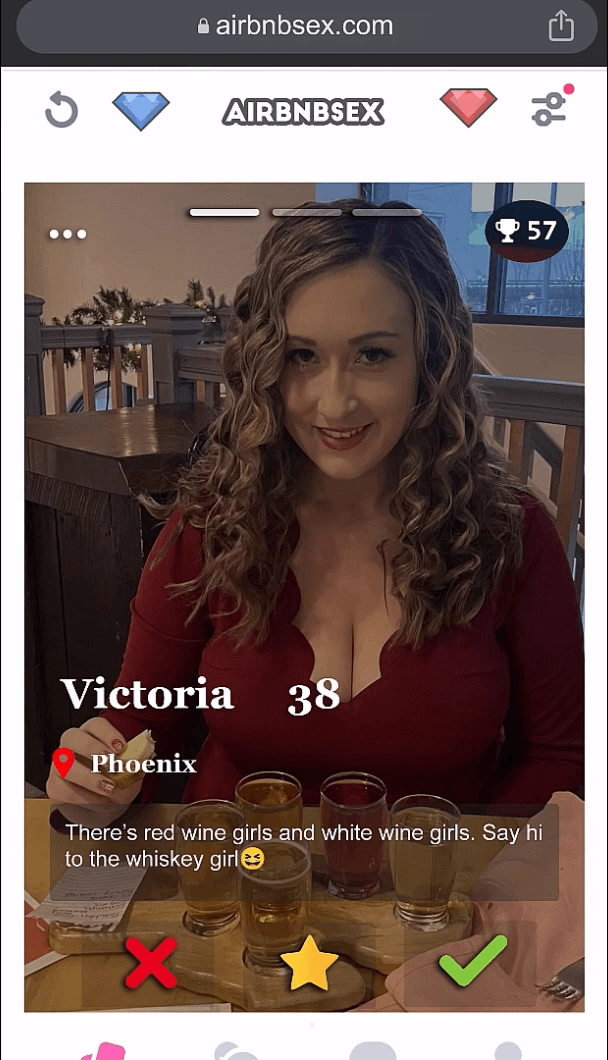Accept Victoria with the green check
The image size is (608, 1060).
pos(472,960)
